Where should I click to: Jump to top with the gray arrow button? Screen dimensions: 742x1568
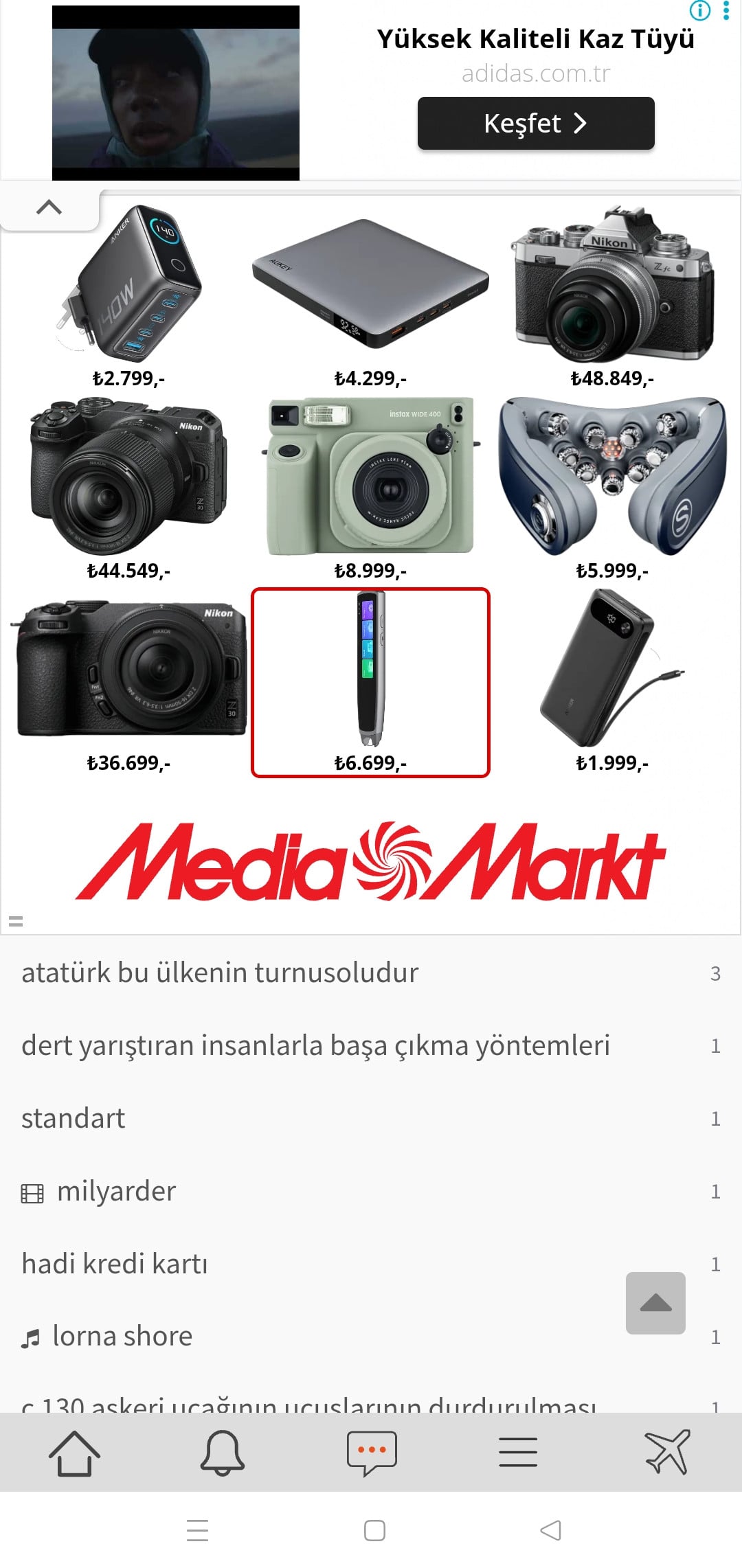(x=655, y=1303)
